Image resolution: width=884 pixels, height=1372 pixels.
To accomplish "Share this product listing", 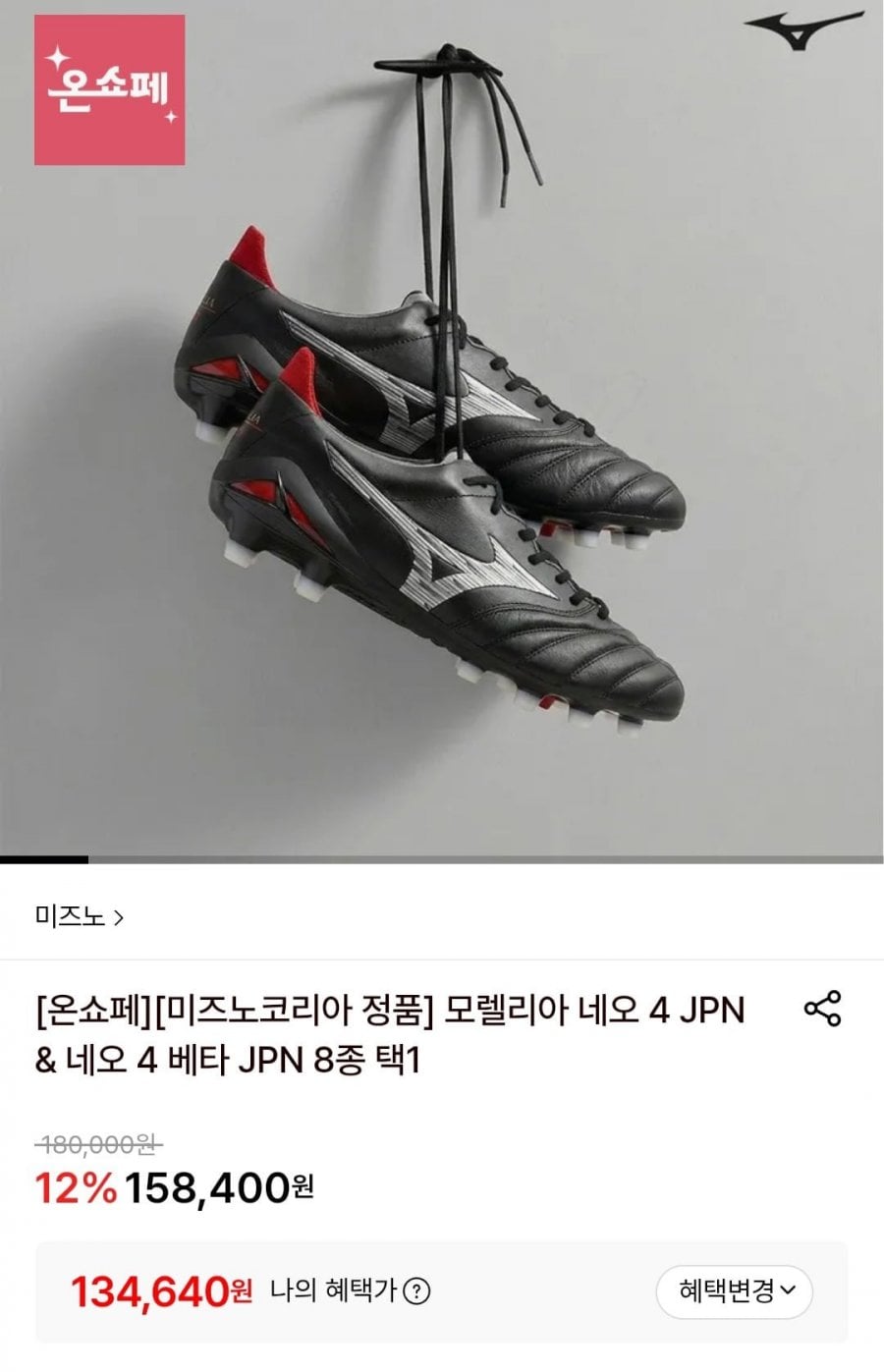I will point(822,1009).
